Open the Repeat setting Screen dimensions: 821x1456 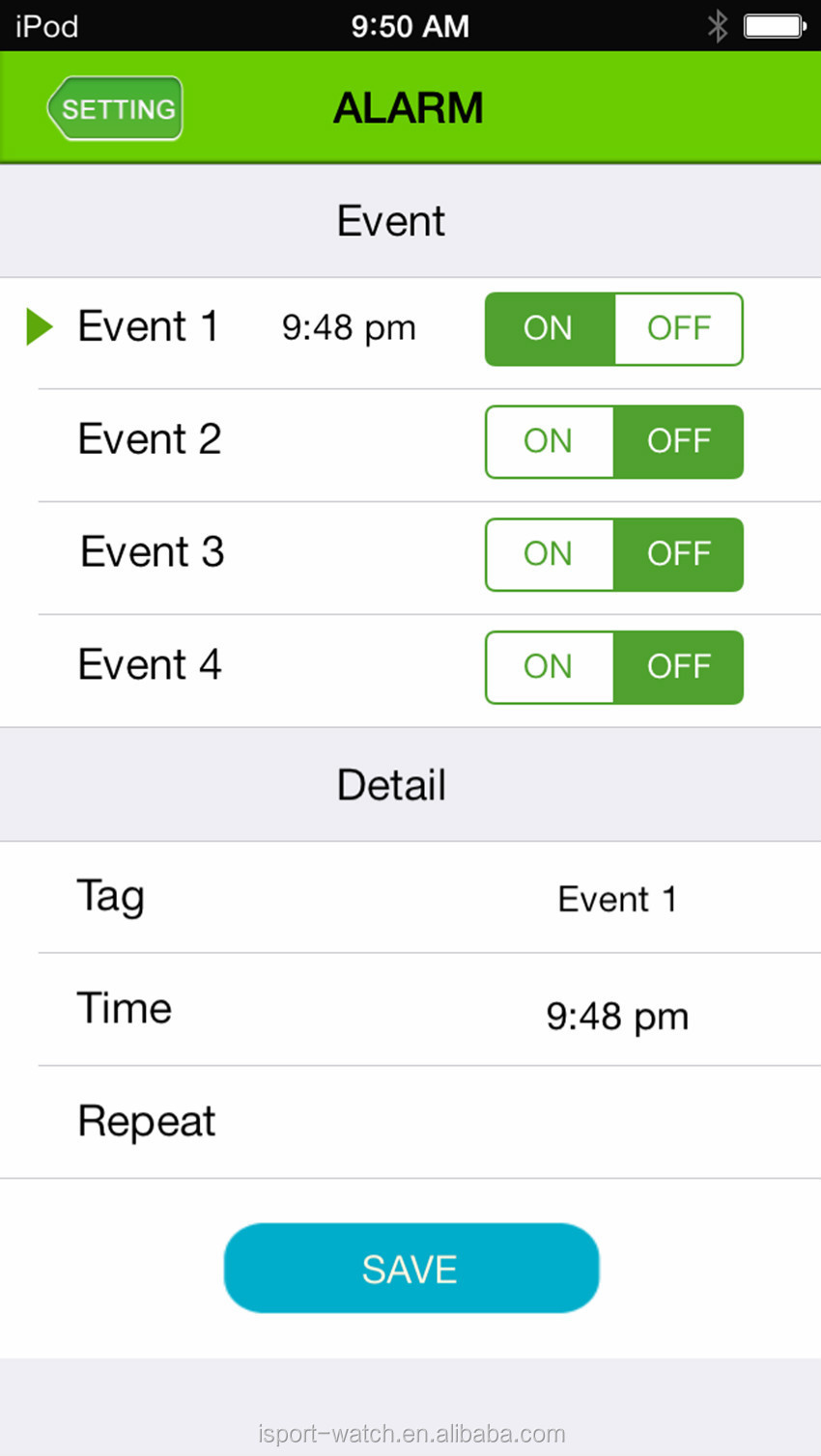(410, 1122)
